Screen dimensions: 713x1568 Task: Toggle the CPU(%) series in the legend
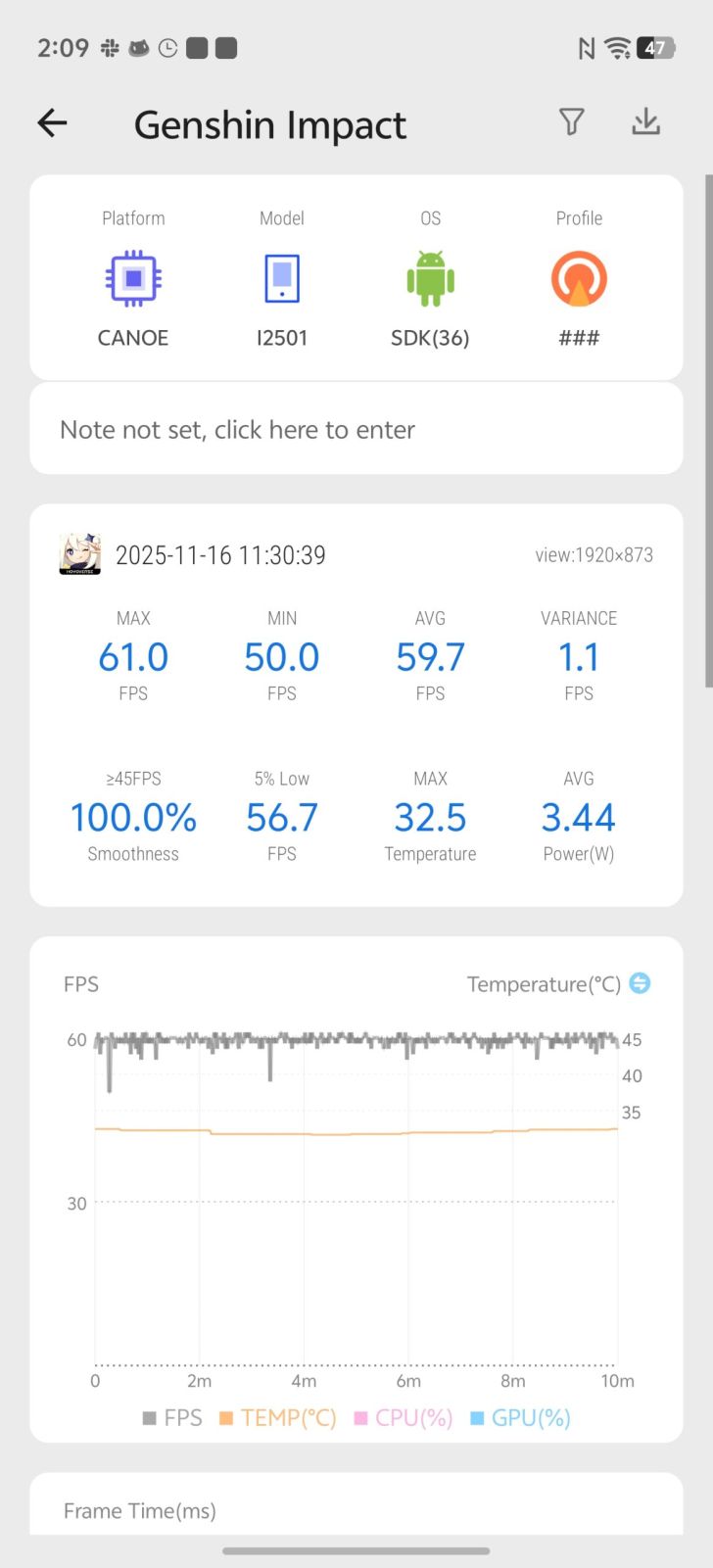pyautogui.click(x=404, y=1418)
